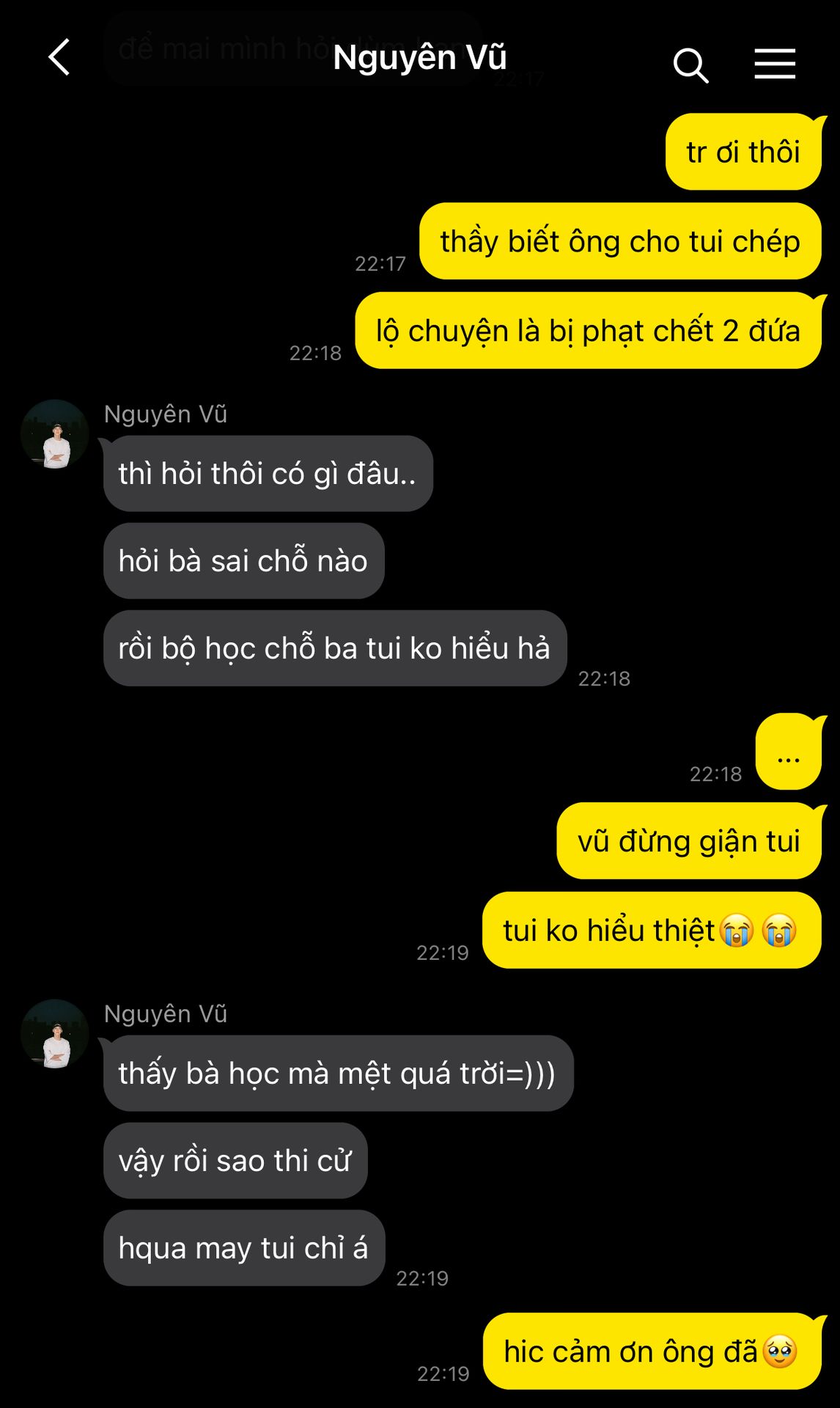Open Nguyên Vũ's avatar beside 'thì hỏi thôi'
The image size is (840, 1408).
(x=55, y=435)
